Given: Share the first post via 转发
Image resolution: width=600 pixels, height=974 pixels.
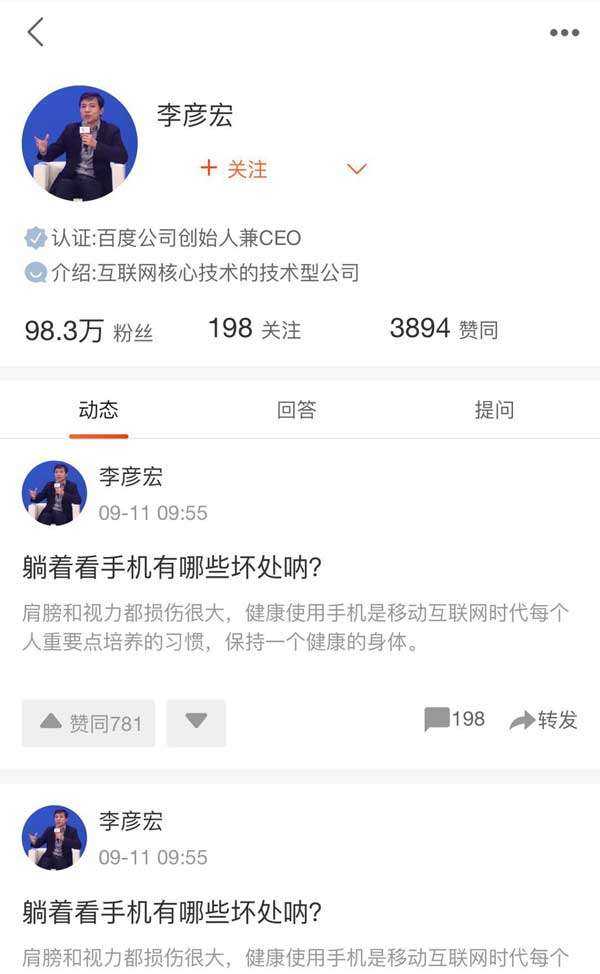Looking at the screenshot, I should pyautogui.click(x=544, y=720).
